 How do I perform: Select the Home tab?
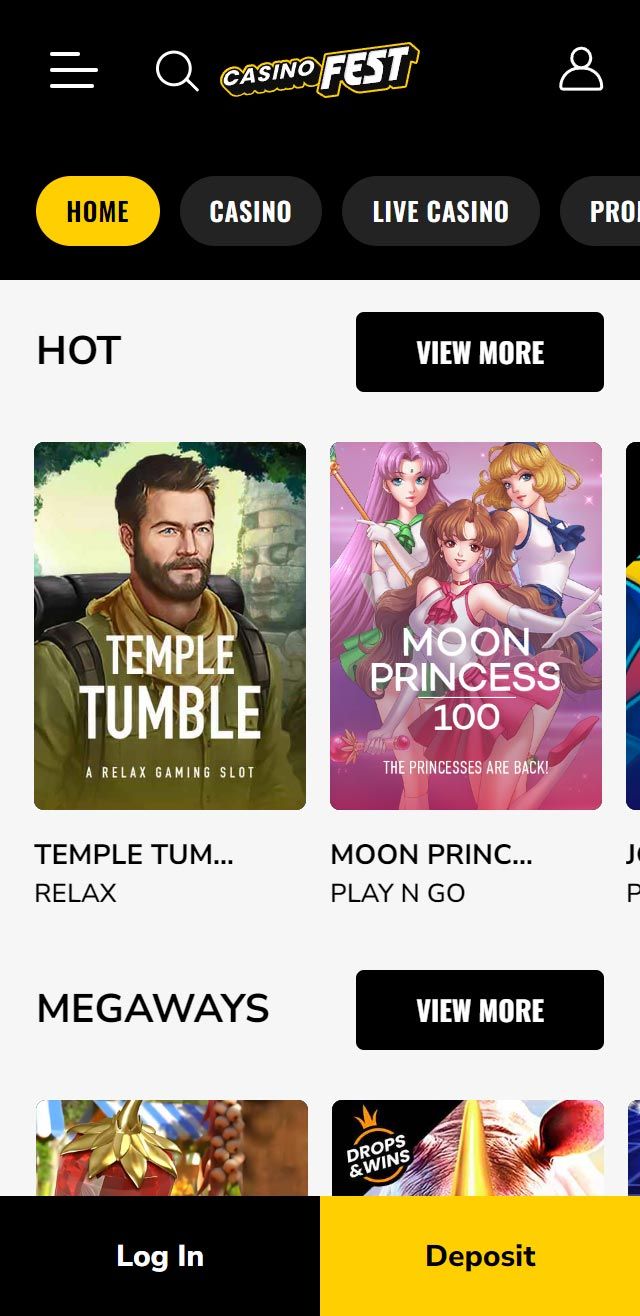(98, 211)
